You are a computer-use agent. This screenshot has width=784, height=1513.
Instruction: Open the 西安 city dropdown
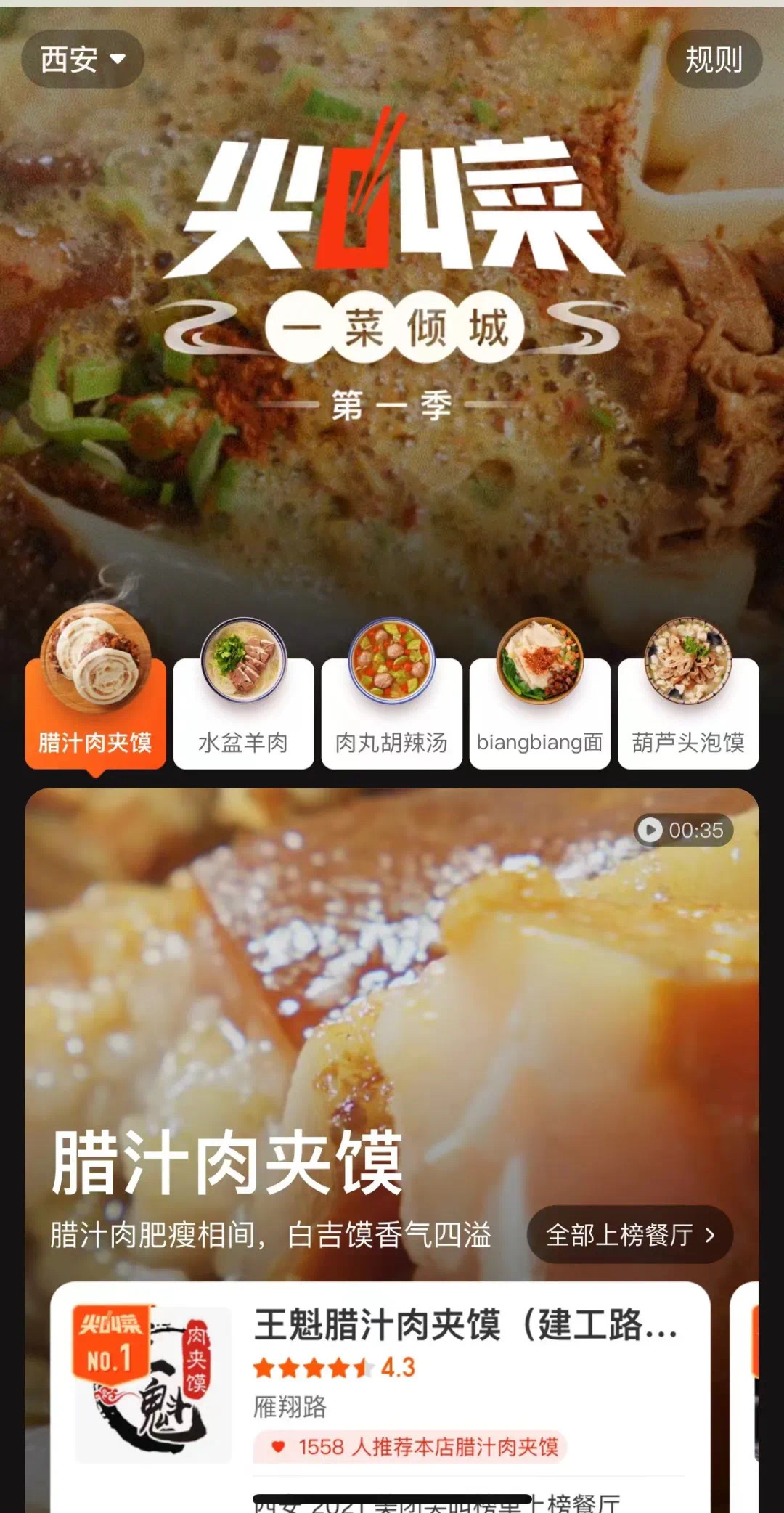82,60
